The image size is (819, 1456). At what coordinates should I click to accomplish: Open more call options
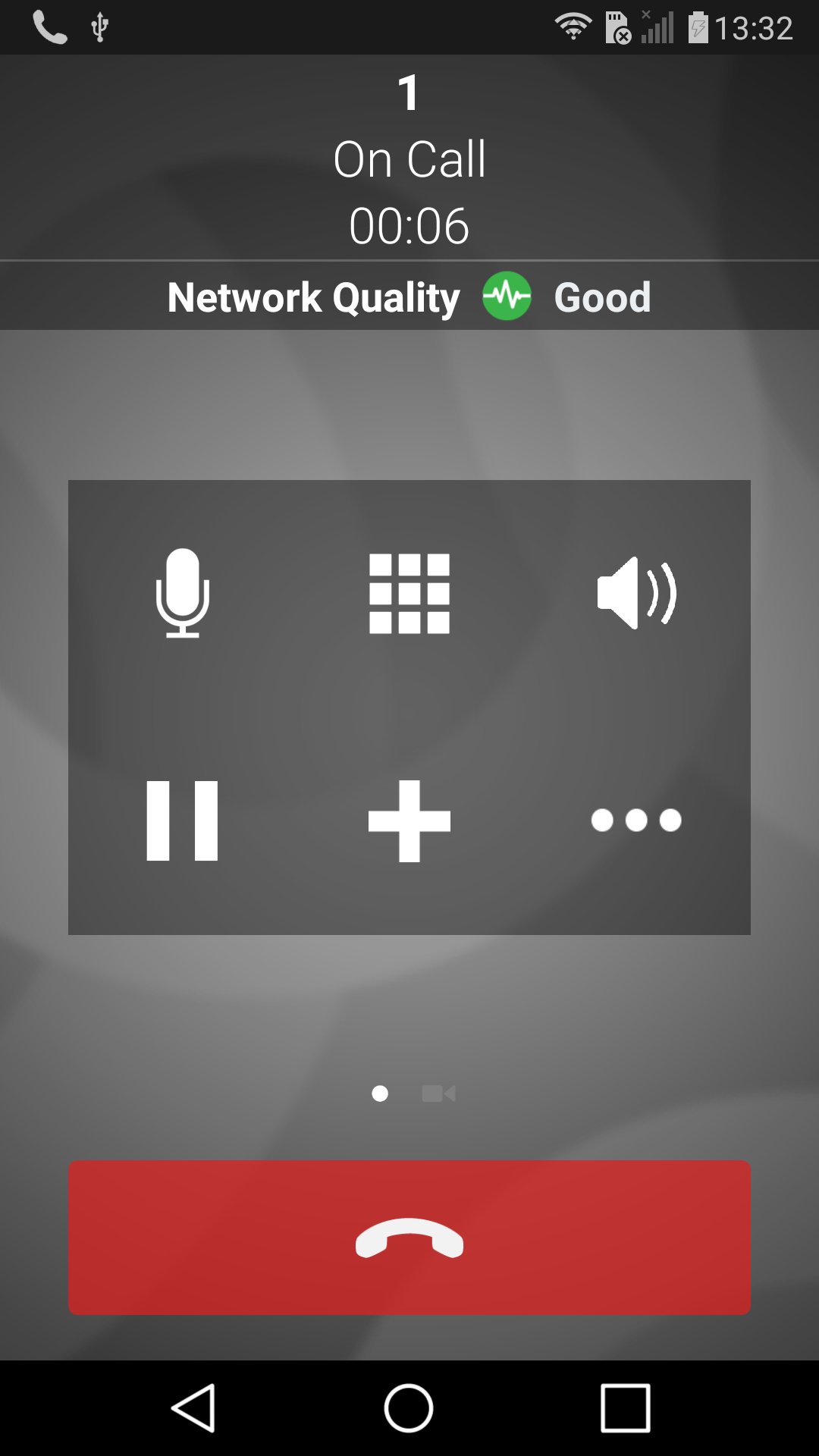636,821
